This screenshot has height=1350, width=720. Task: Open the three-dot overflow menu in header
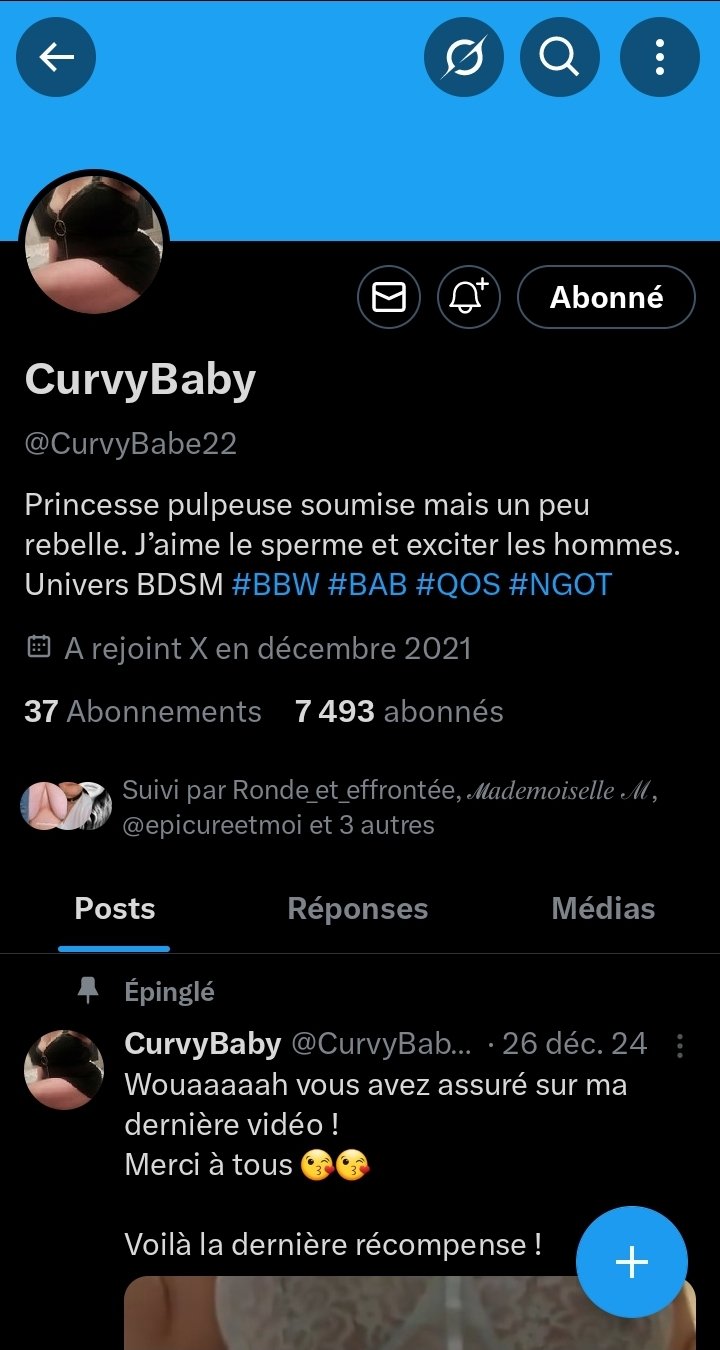click(660, 57)
